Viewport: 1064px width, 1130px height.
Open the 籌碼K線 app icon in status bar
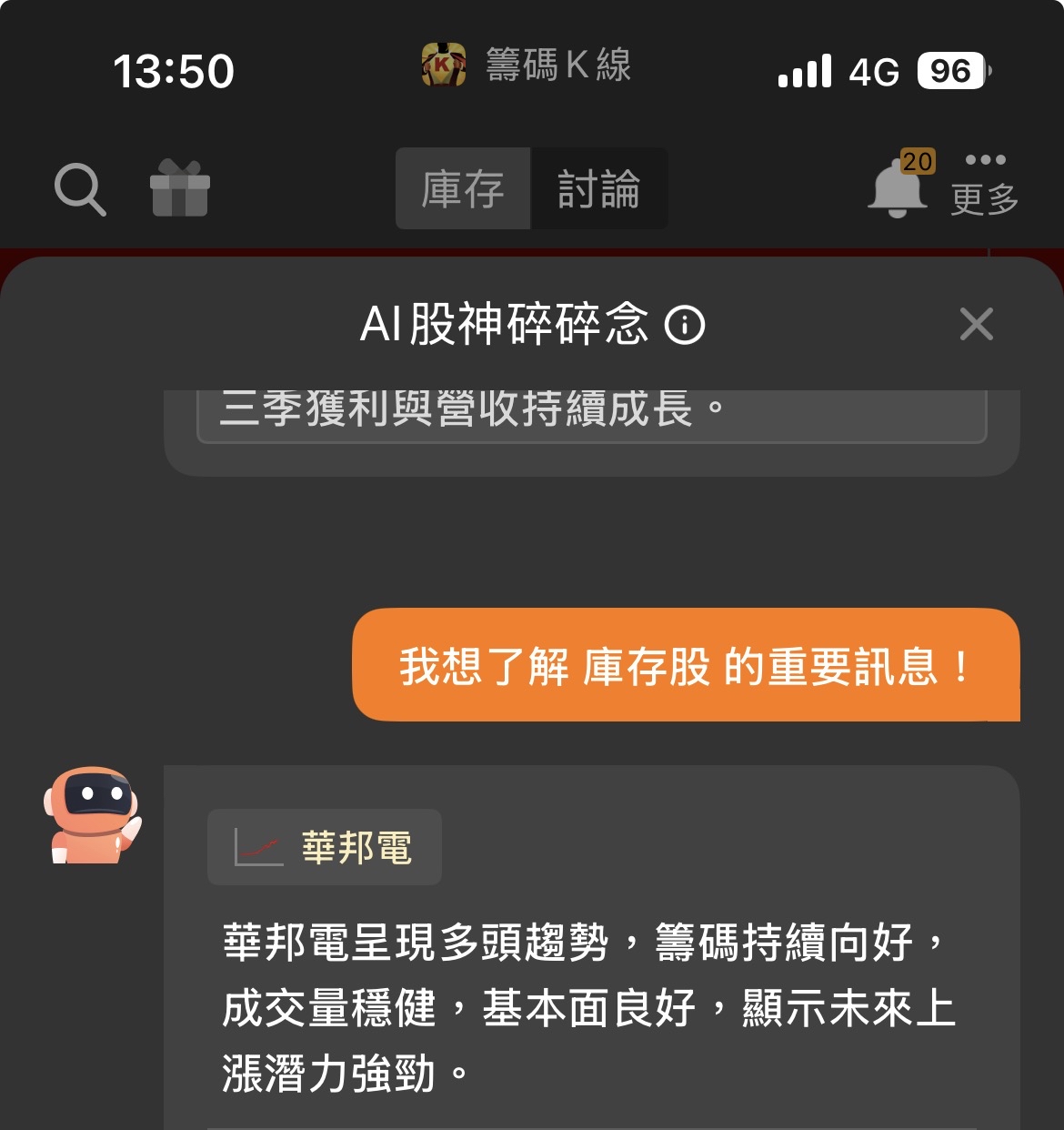[445, 65]
